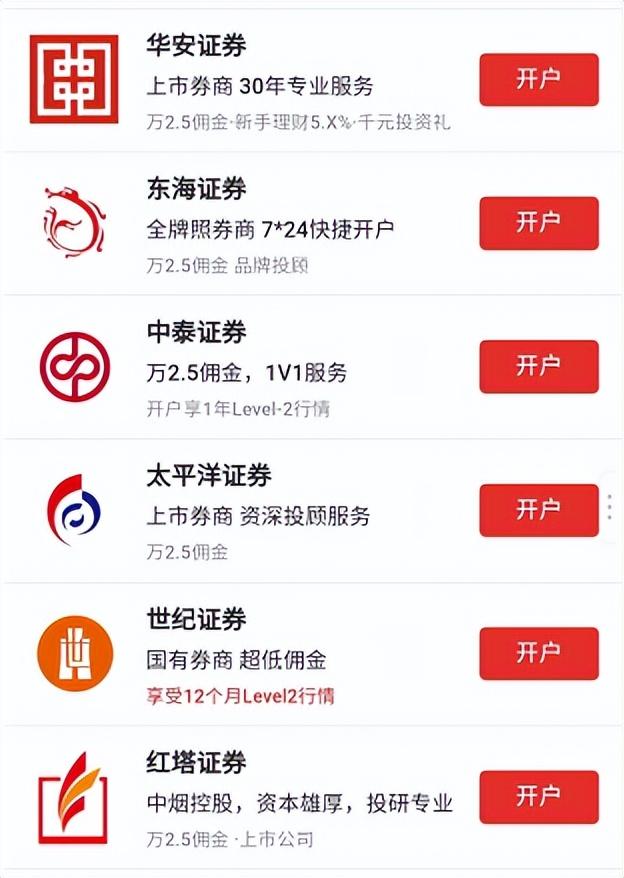Choose 开户 for 红塔证券
This screenshot has height=878, width=624.
538,797
